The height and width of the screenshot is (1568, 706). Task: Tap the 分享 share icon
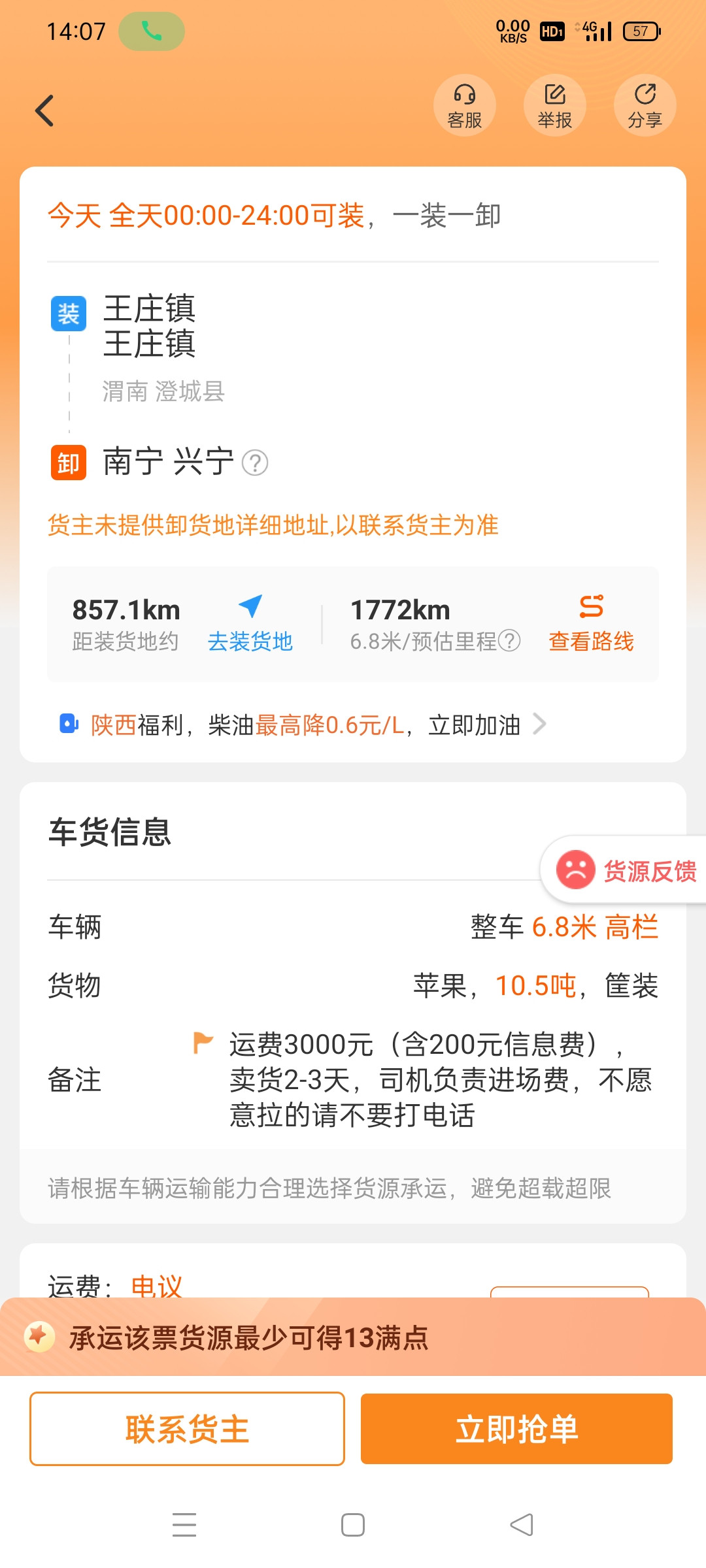(644, 105)
